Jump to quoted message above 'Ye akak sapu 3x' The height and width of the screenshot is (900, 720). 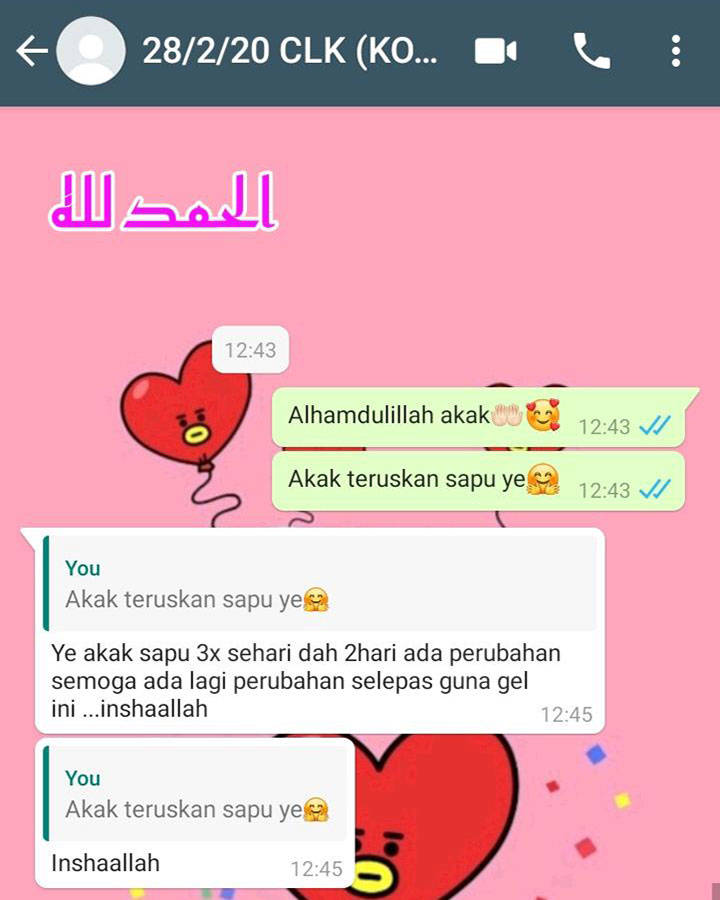click(318, 584)
